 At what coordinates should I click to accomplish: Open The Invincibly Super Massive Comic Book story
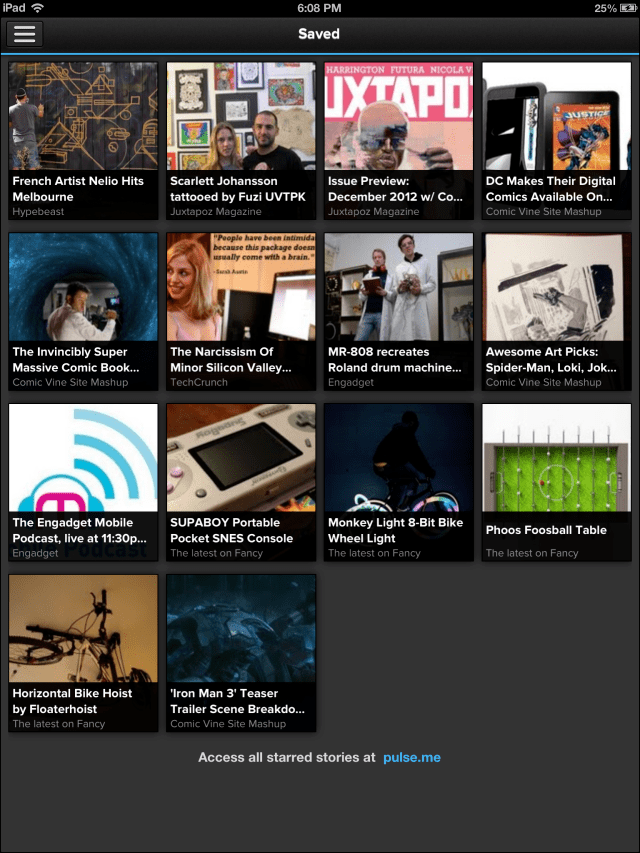83,311
